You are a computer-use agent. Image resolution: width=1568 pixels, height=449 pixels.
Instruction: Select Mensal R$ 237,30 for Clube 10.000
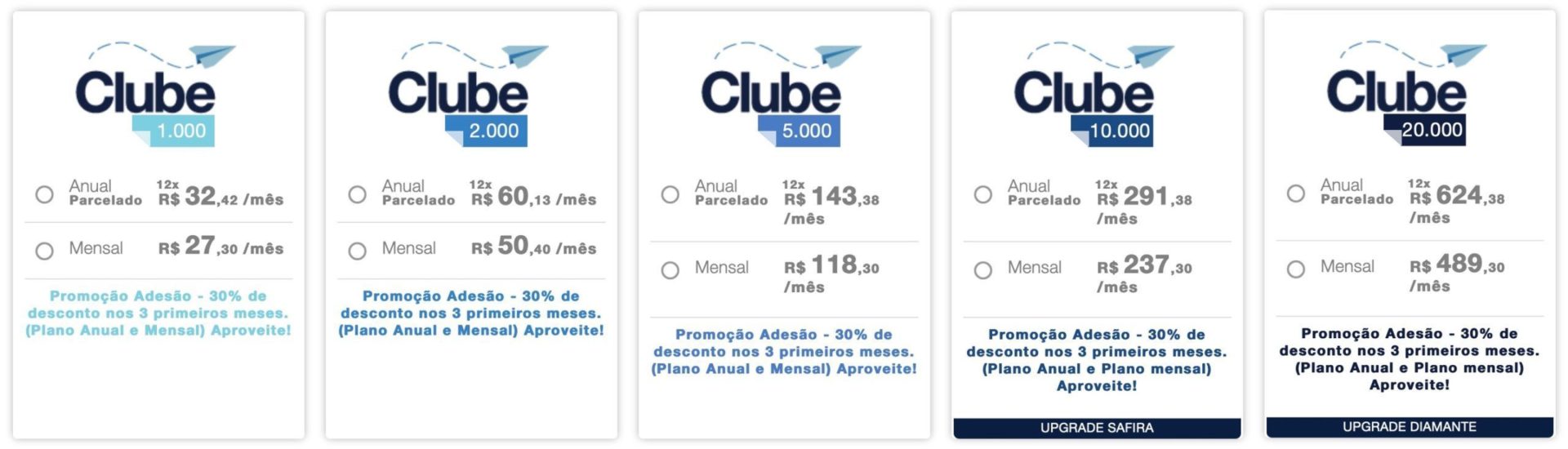click(x=983, y=270)
